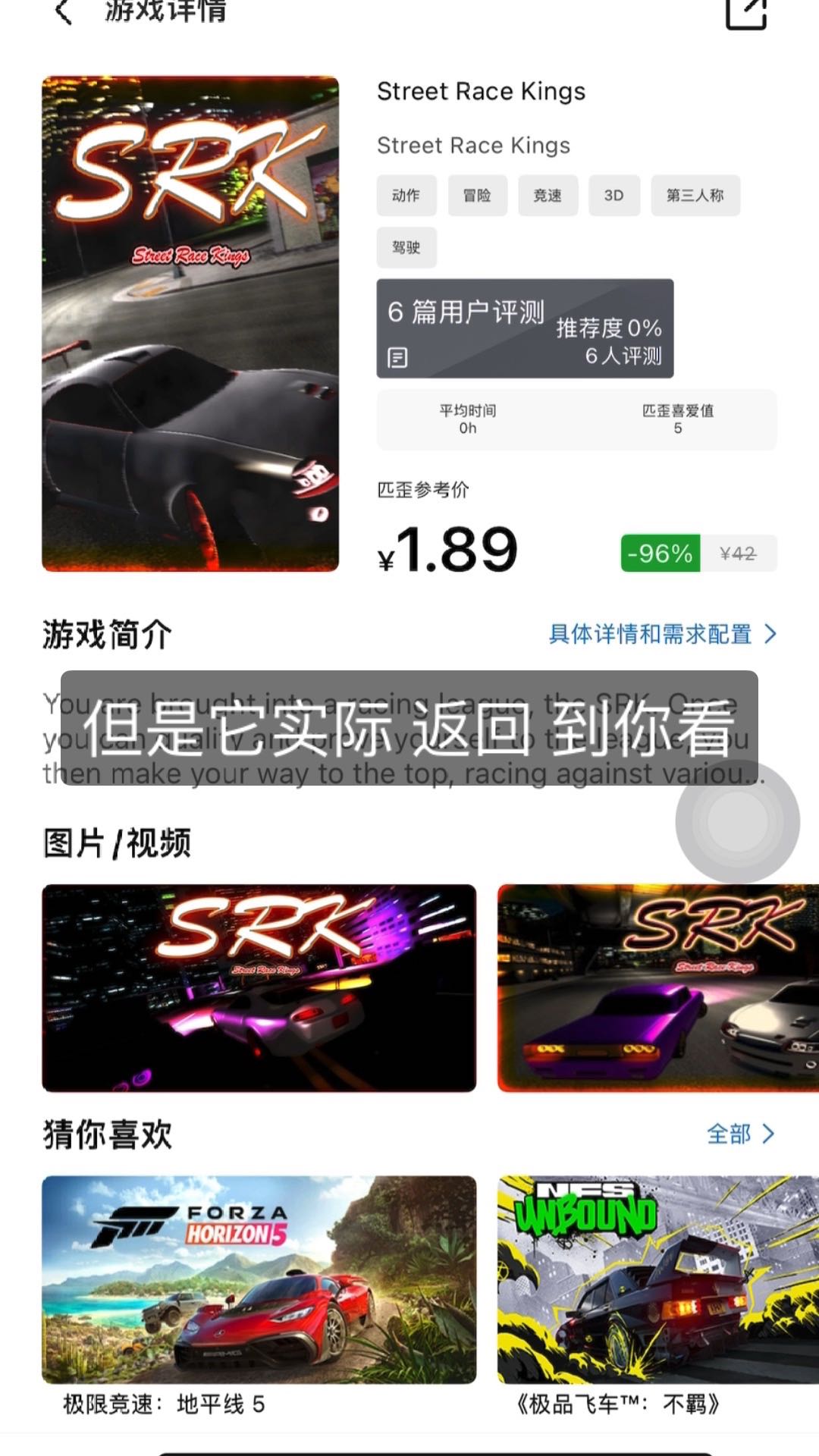Open 极品飞车:不羁 game card
This screenshot has width=819, height=1456.
tap(657, 1280)
